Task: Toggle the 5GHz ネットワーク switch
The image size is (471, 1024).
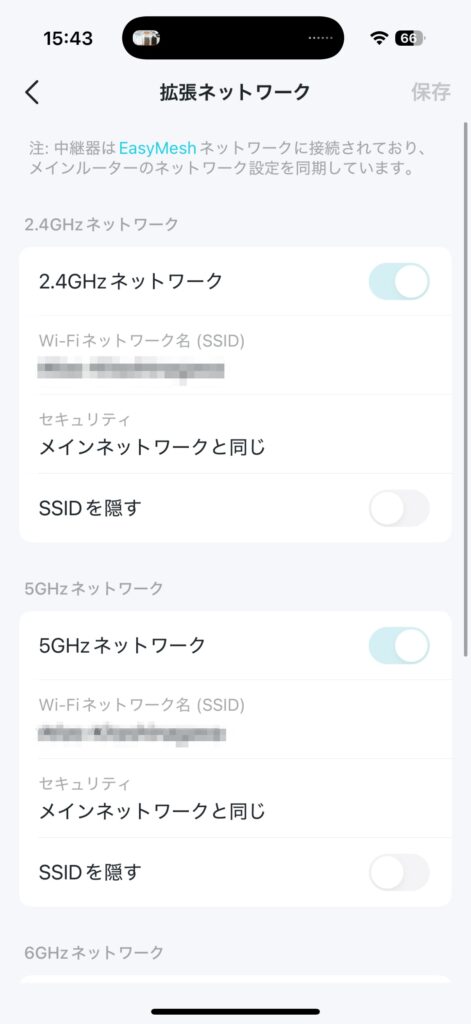Action: tap(399, 646)
